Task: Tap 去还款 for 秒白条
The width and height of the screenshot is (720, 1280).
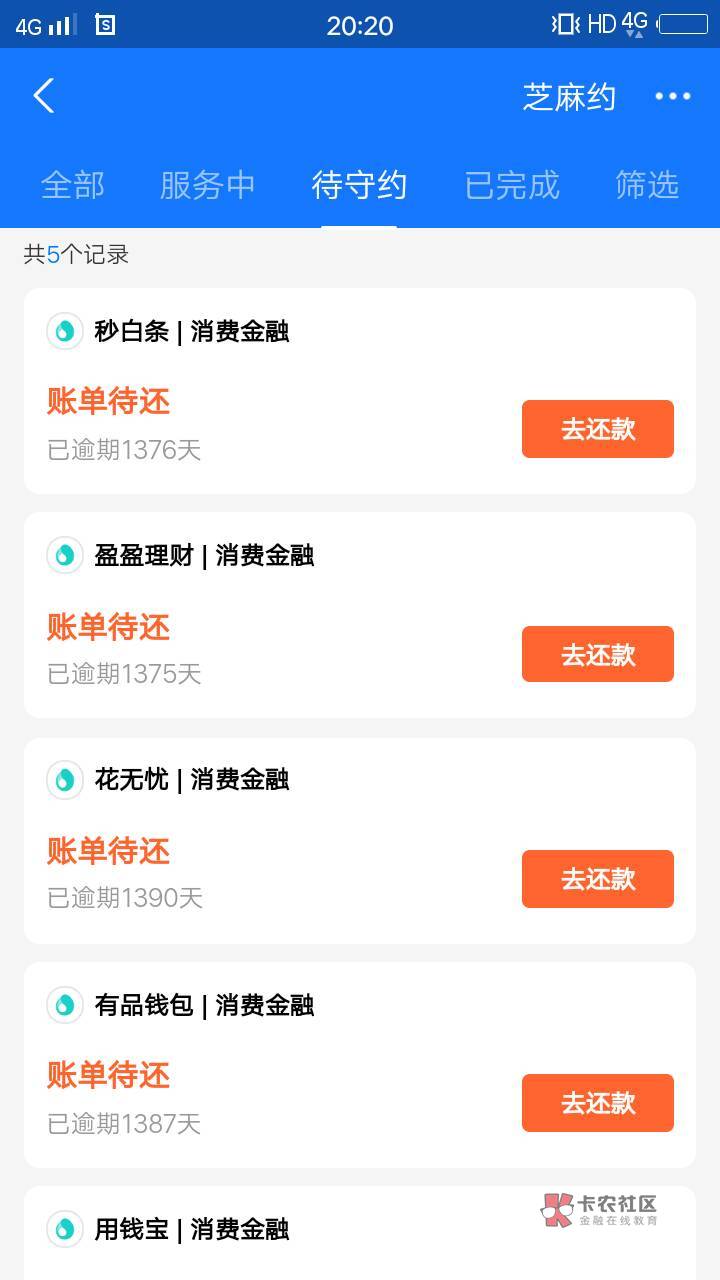Action: pyautogui.click(x=598, y=429)
